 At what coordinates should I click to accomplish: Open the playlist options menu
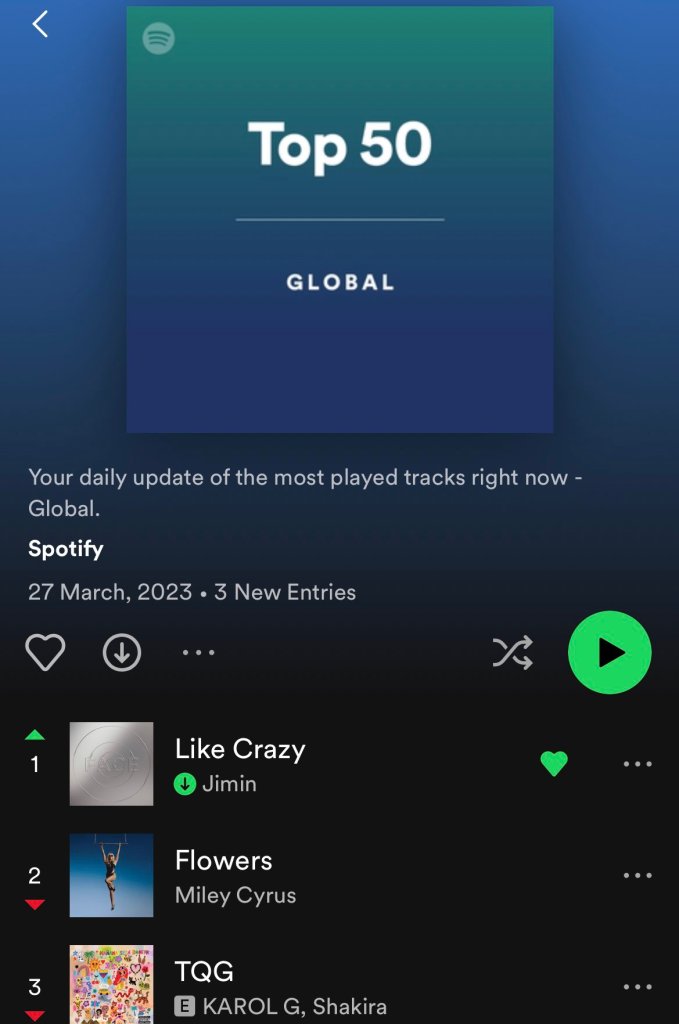click(198, 653)
